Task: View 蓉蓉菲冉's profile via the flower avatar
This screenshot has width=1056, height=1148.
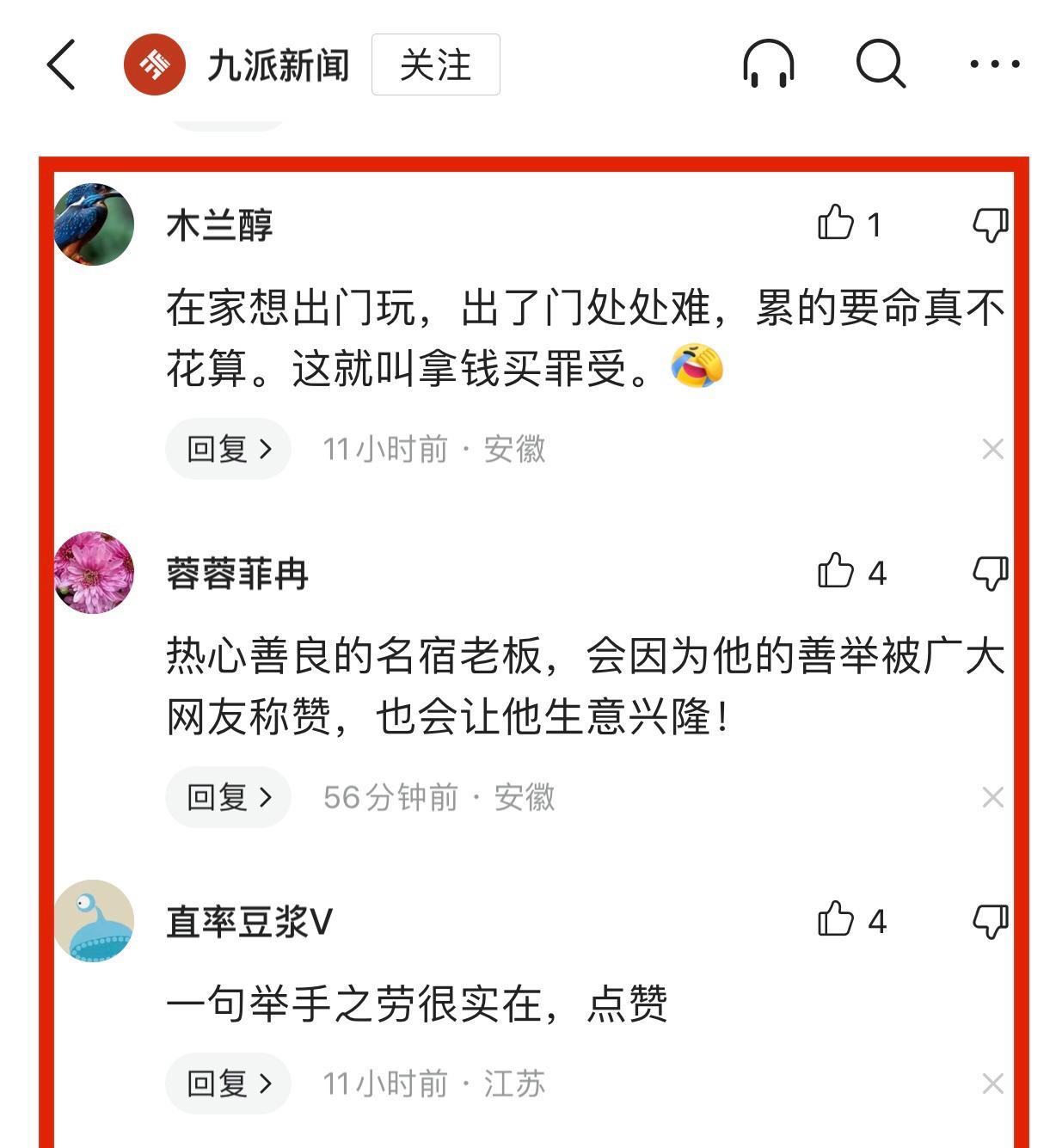Action: 94,573
